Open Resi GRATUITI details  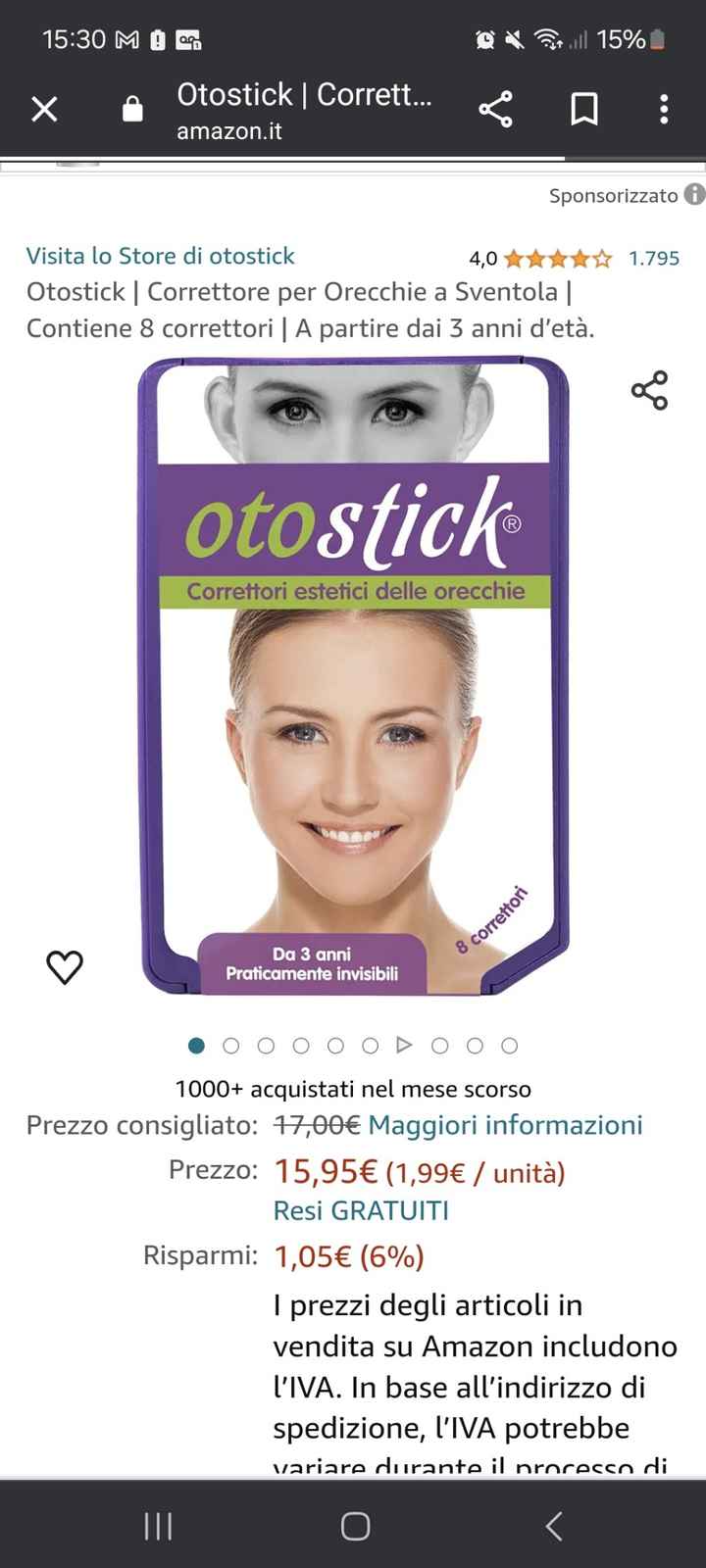pyautogui.click(x=361, y=1210)
